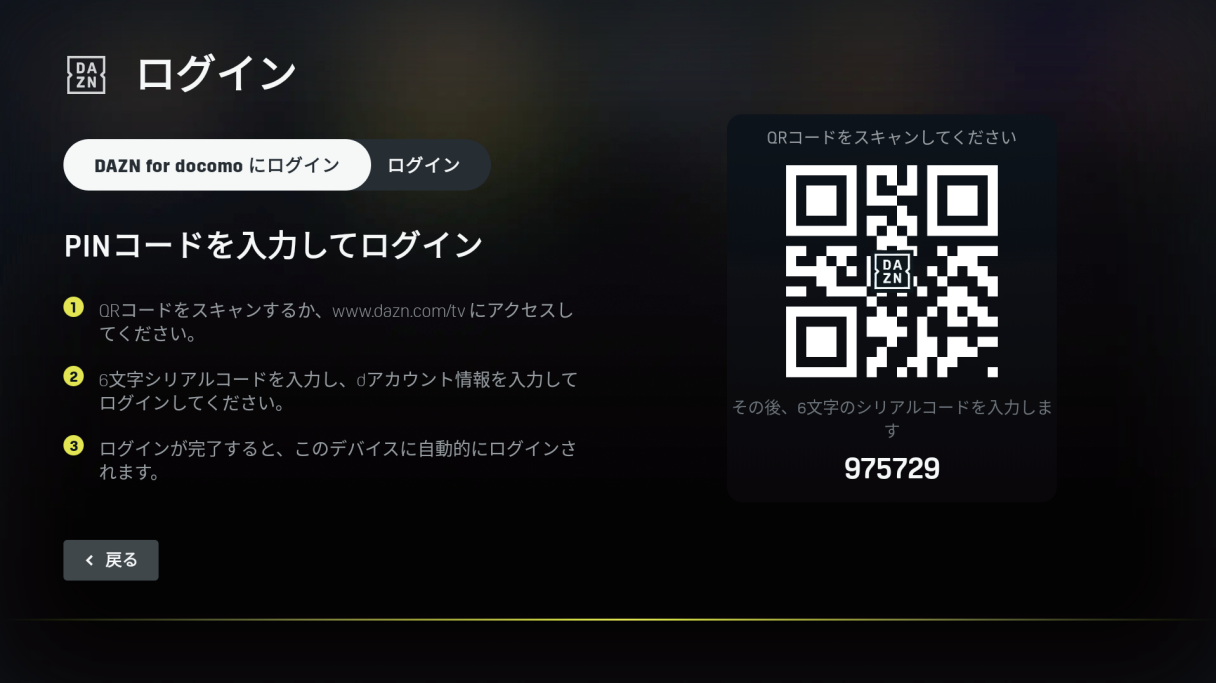Select the DAZN for docomo にログイン tab
This screenshot has width=1216, height=683.
217,165
